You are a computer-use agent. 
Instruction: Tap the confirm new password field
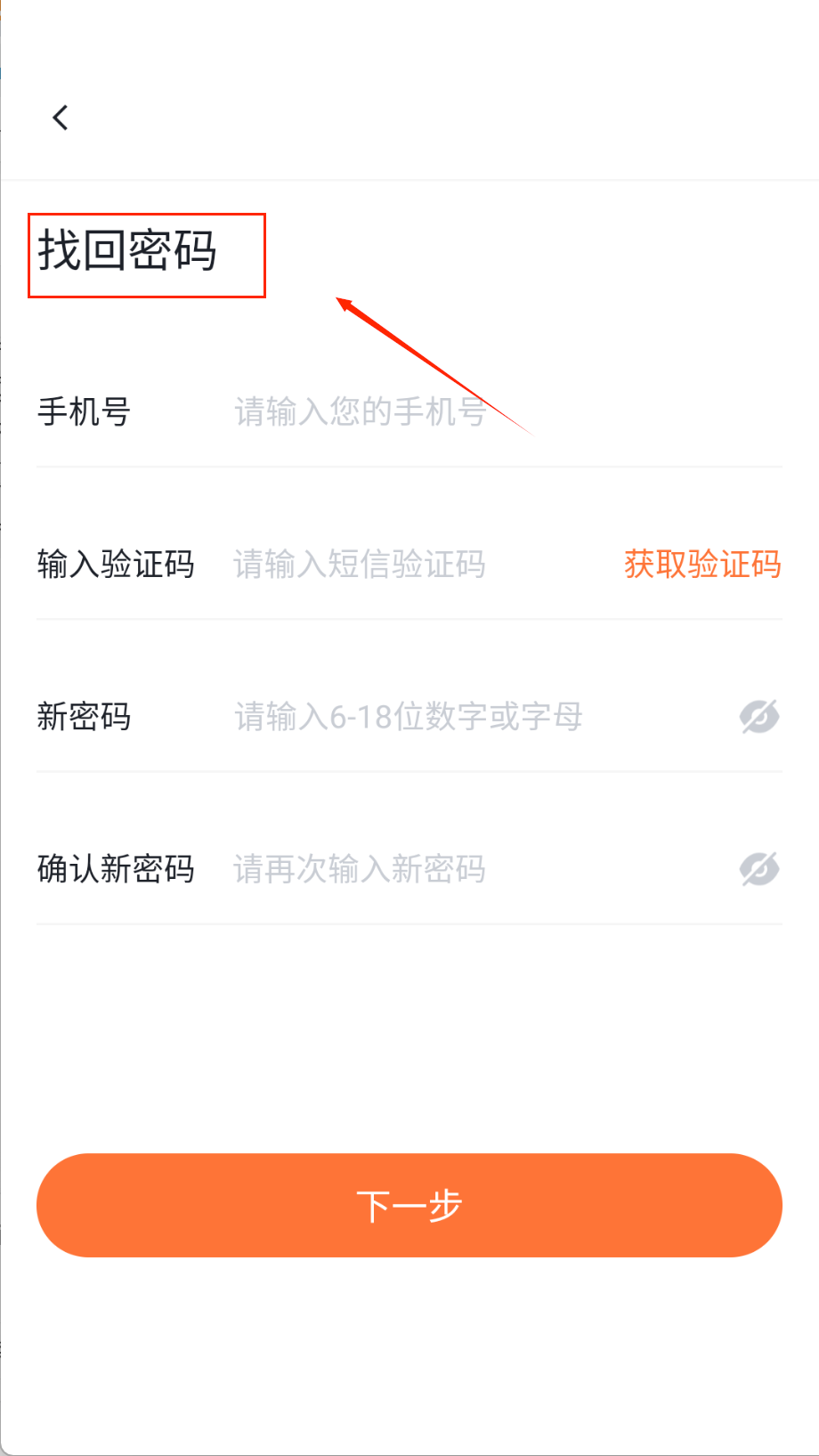click(472, 869)
